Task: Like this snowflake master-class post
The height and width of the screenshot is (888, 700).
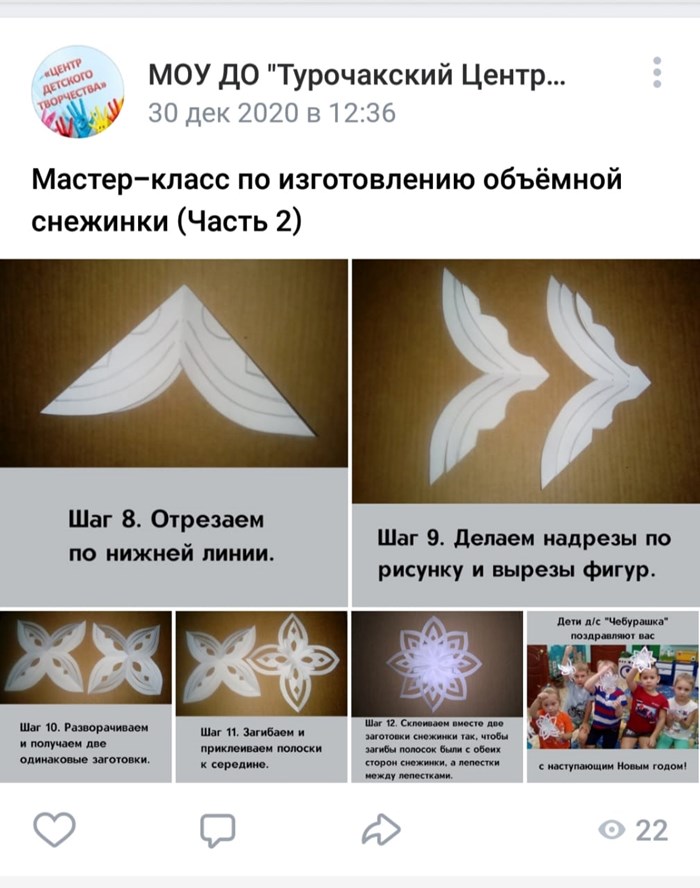Action: click(54, 829)
